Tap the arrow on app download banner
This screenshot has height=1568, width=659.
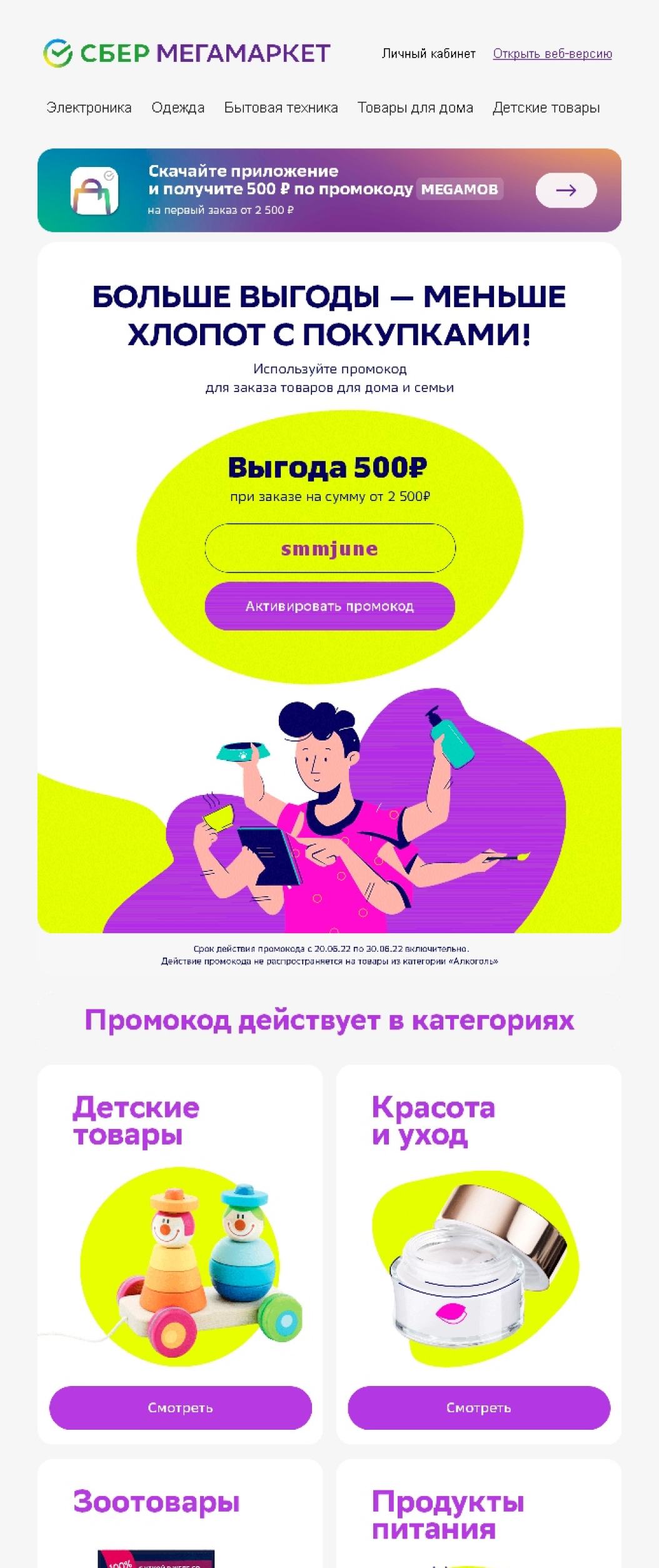click(x=566, y=190)
